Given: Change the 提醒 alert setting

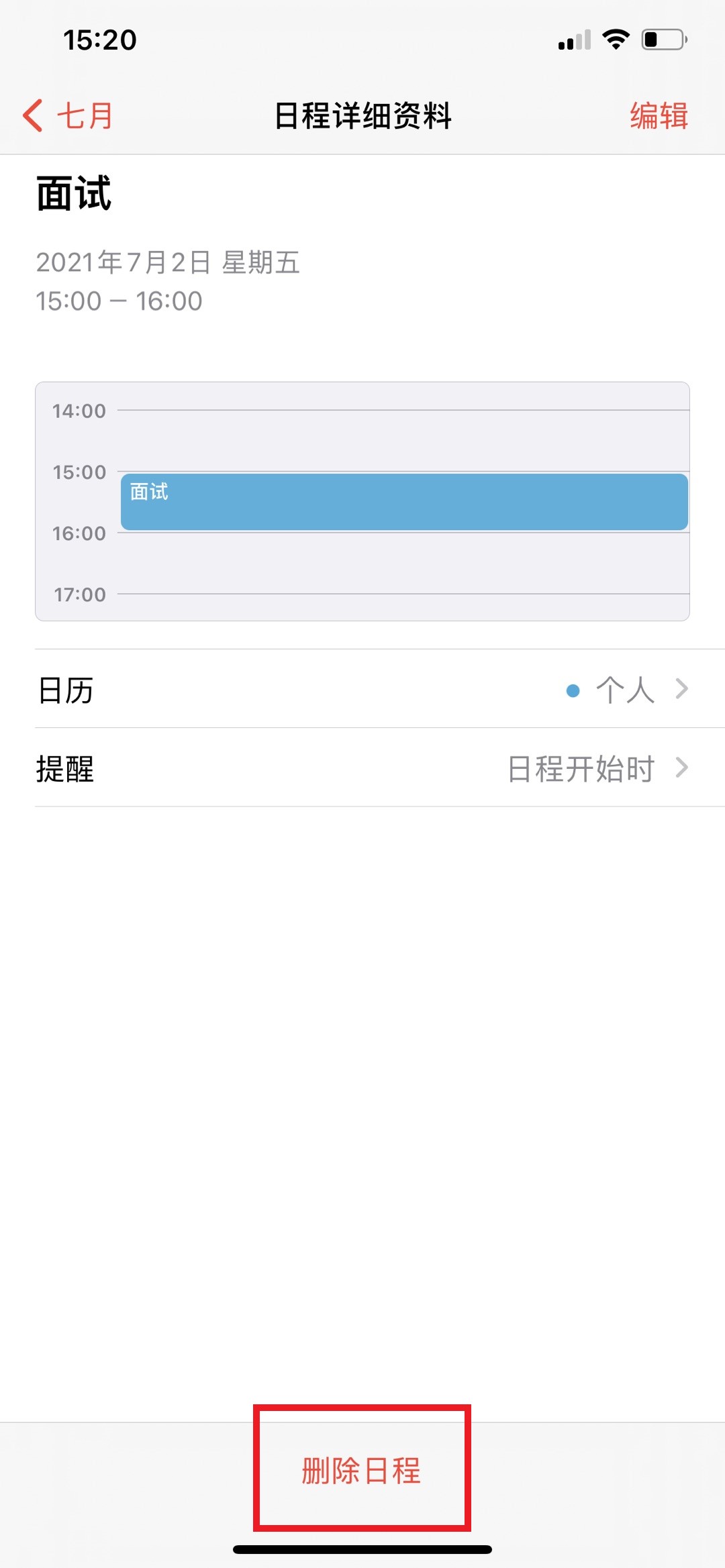Looking at the screenshot, I should 362,768.
